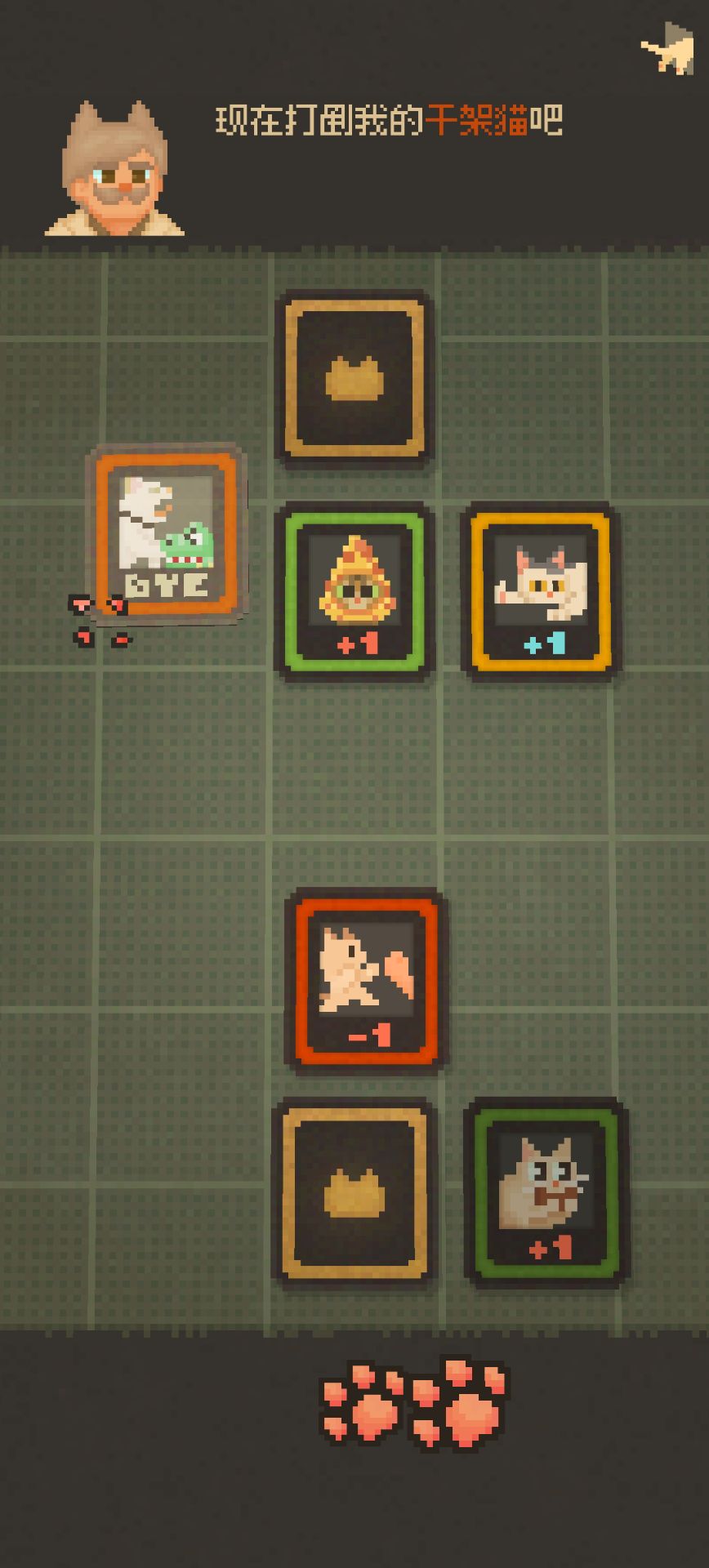
Task: Select the pizza cat +1 card
Action: [354, 590]
